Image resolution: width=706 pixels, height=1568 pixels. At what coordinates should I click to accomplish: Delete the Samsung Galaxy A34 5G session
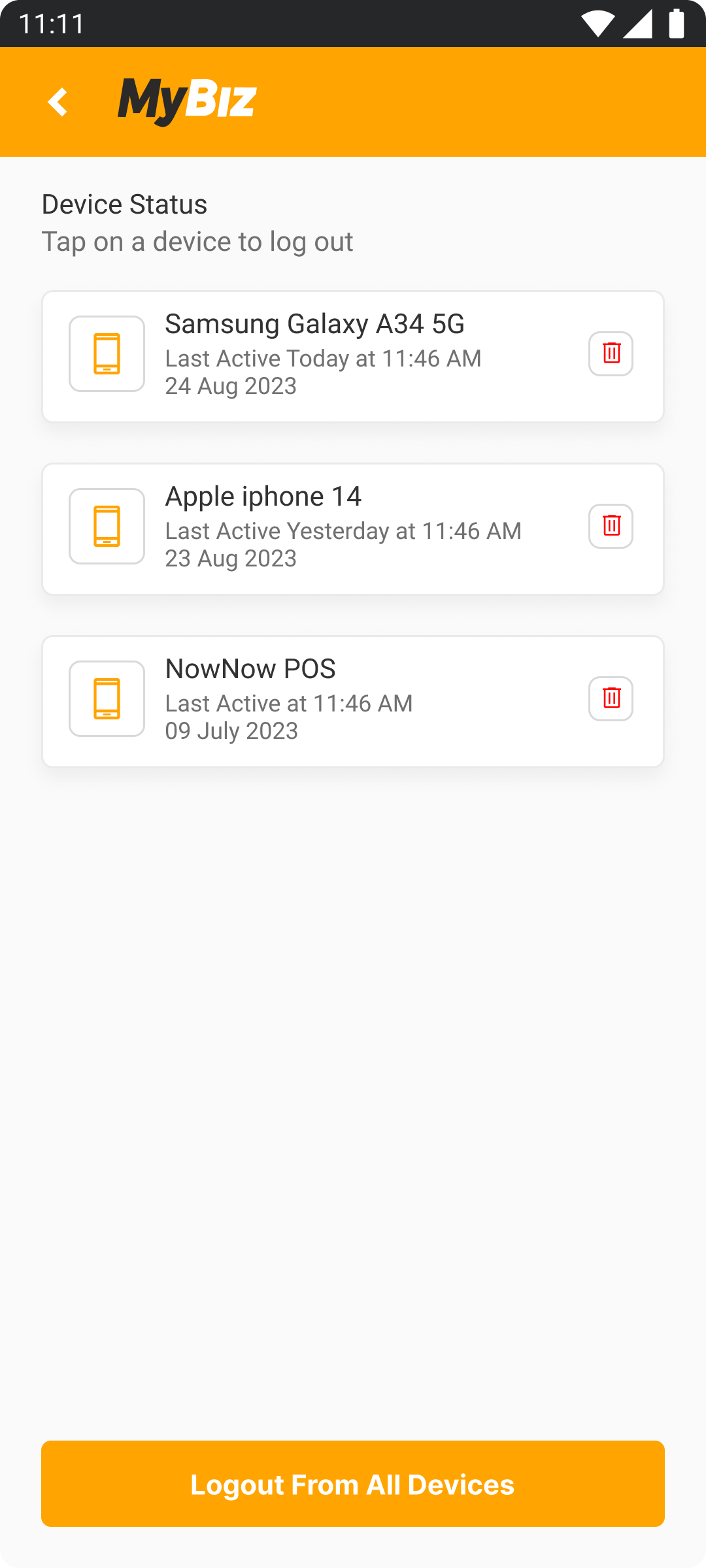(x=611, y=353)
